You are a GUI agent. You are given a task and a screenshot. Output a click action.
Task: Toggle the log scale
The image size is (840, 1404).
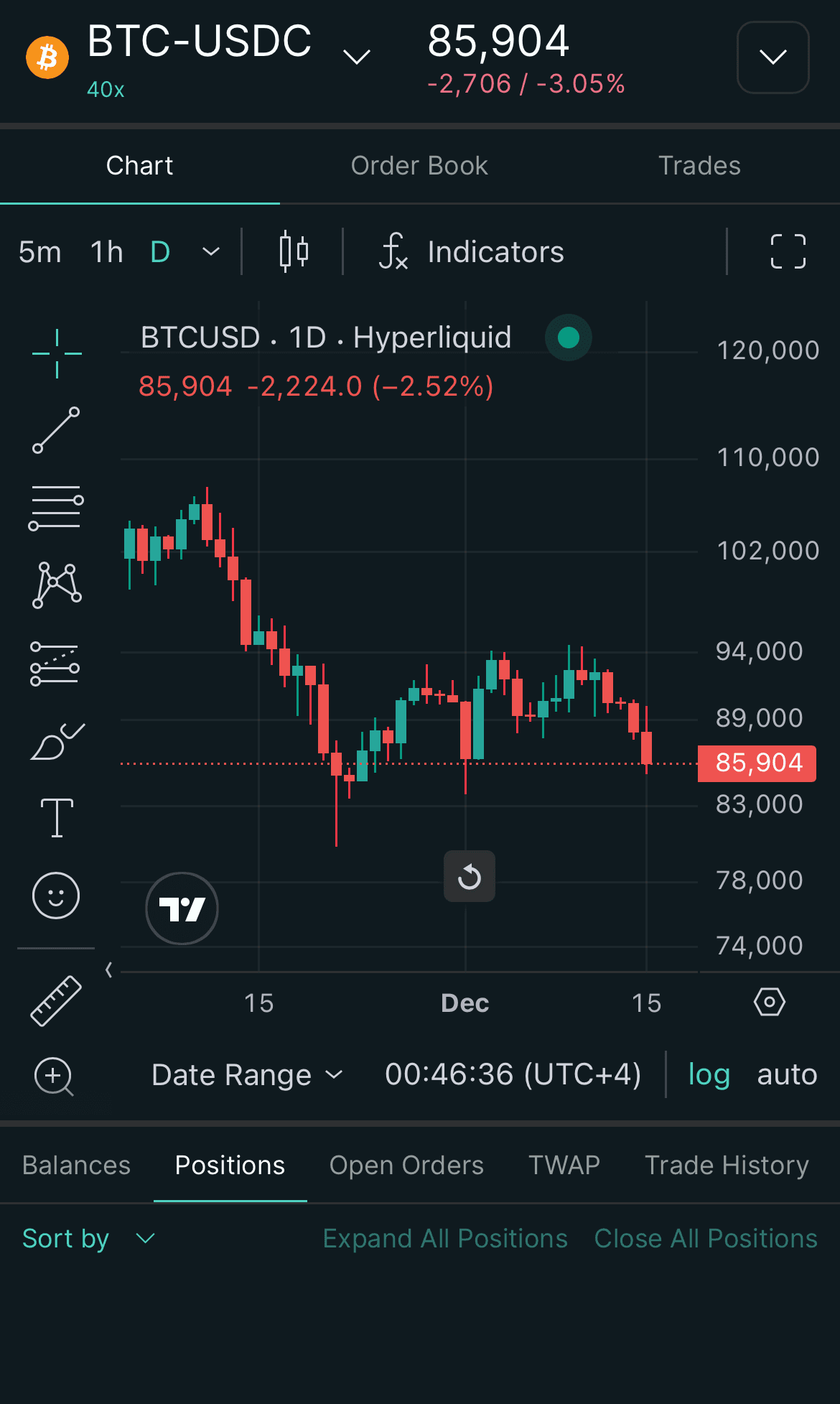pyautogui.click(x=709, y=1075)
